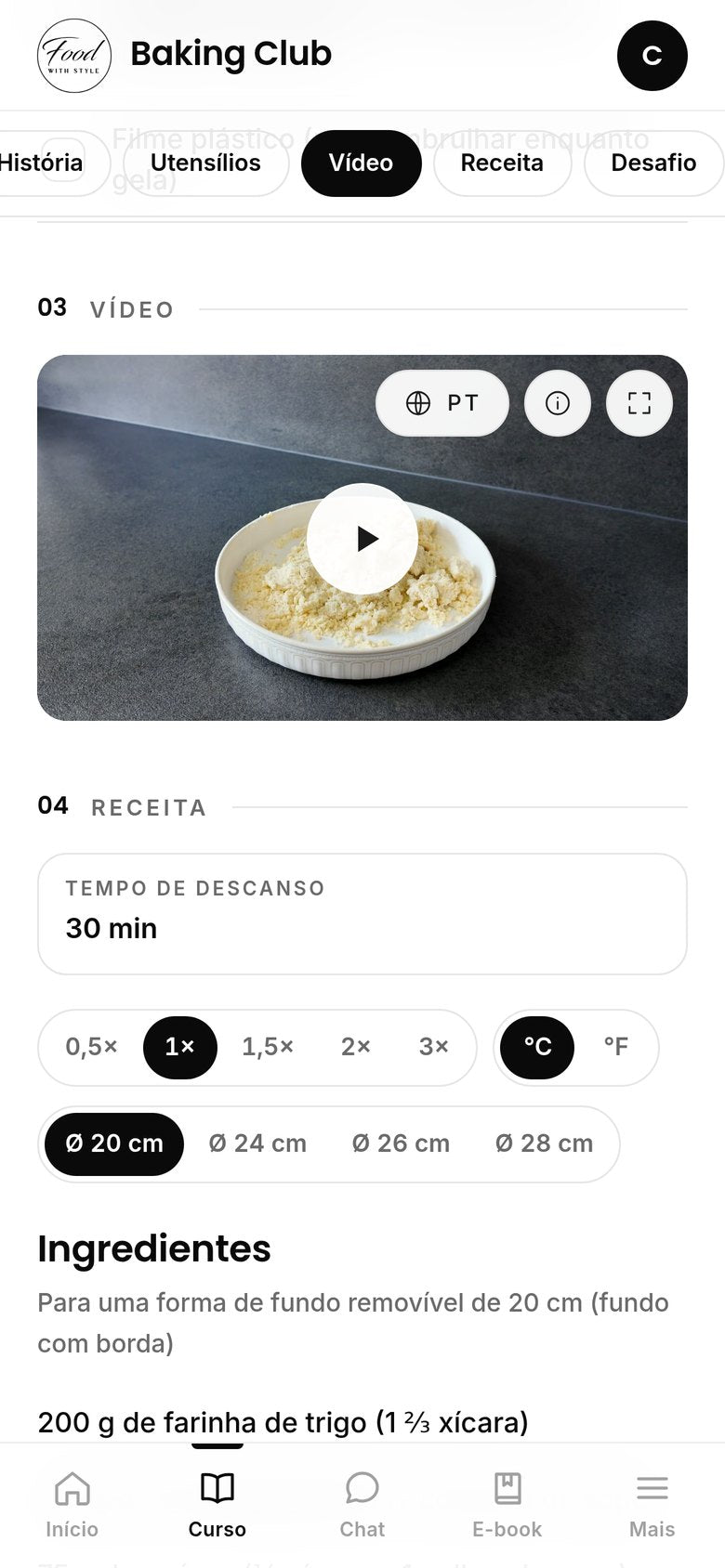Jump to the Utensílios section

click(205, 163)
